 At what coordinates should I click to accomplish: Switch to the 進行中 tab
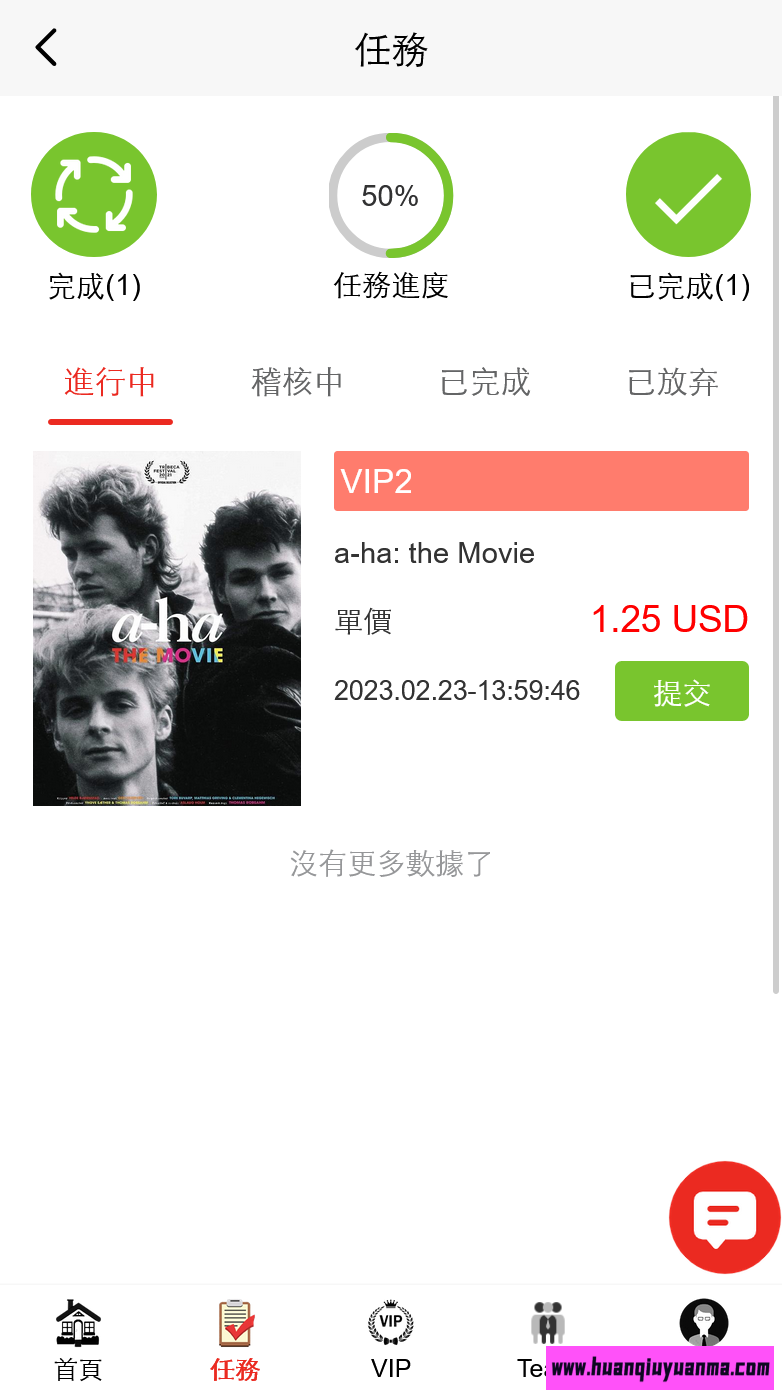point(110,383)
